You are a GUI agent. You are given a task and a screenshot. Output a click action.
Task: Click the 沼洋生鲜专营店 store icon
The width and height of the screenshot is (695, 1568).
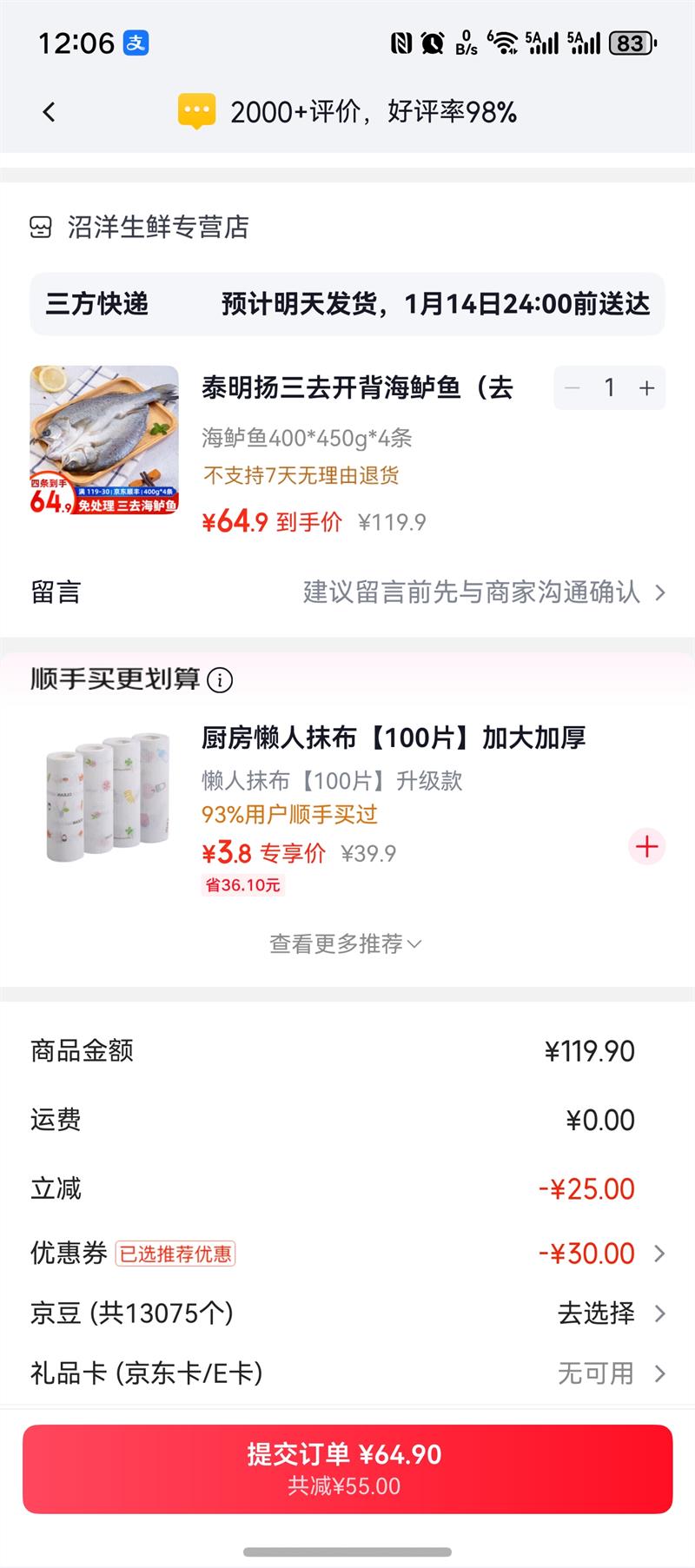click(41, 228)
